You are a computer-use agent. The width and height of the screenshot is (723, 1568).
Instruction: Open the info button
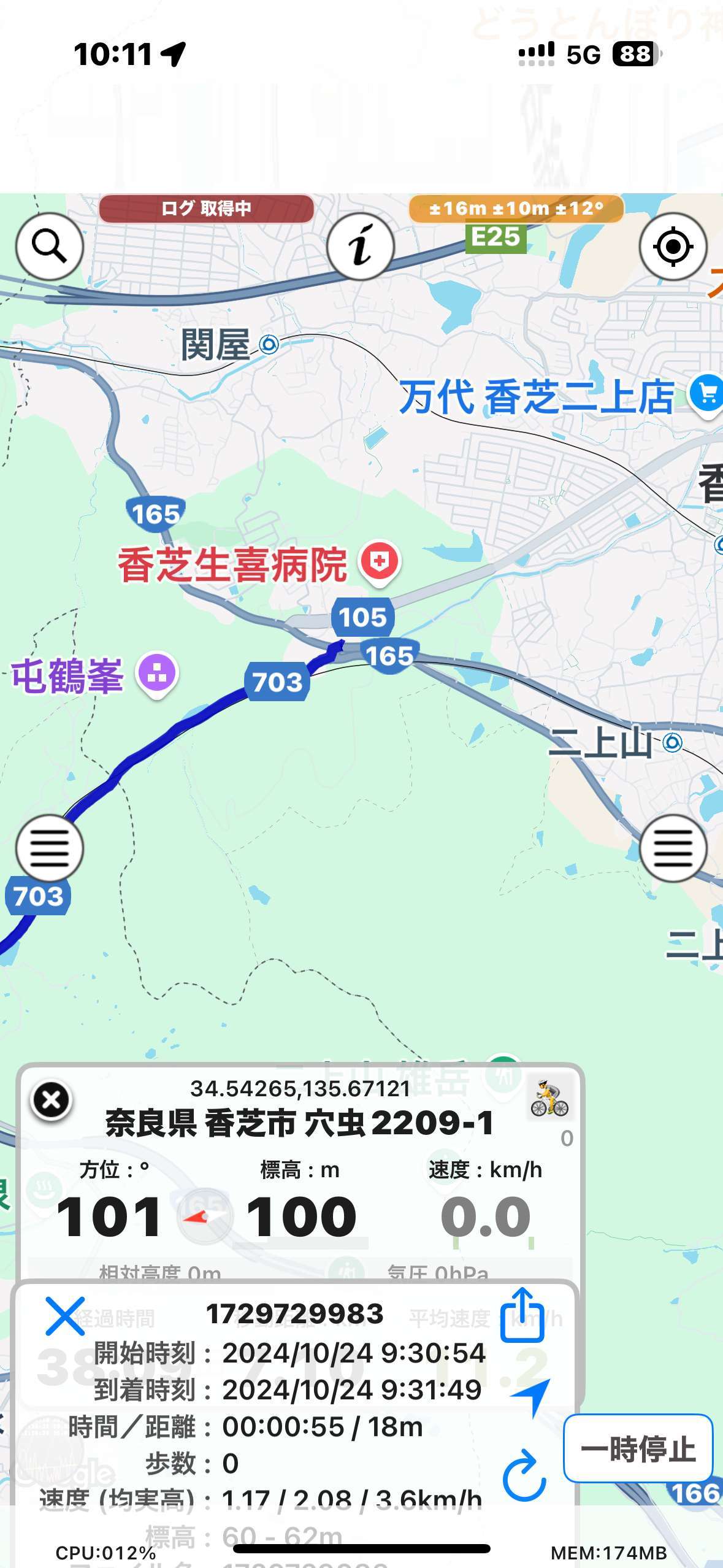click(x=360, y=247)
